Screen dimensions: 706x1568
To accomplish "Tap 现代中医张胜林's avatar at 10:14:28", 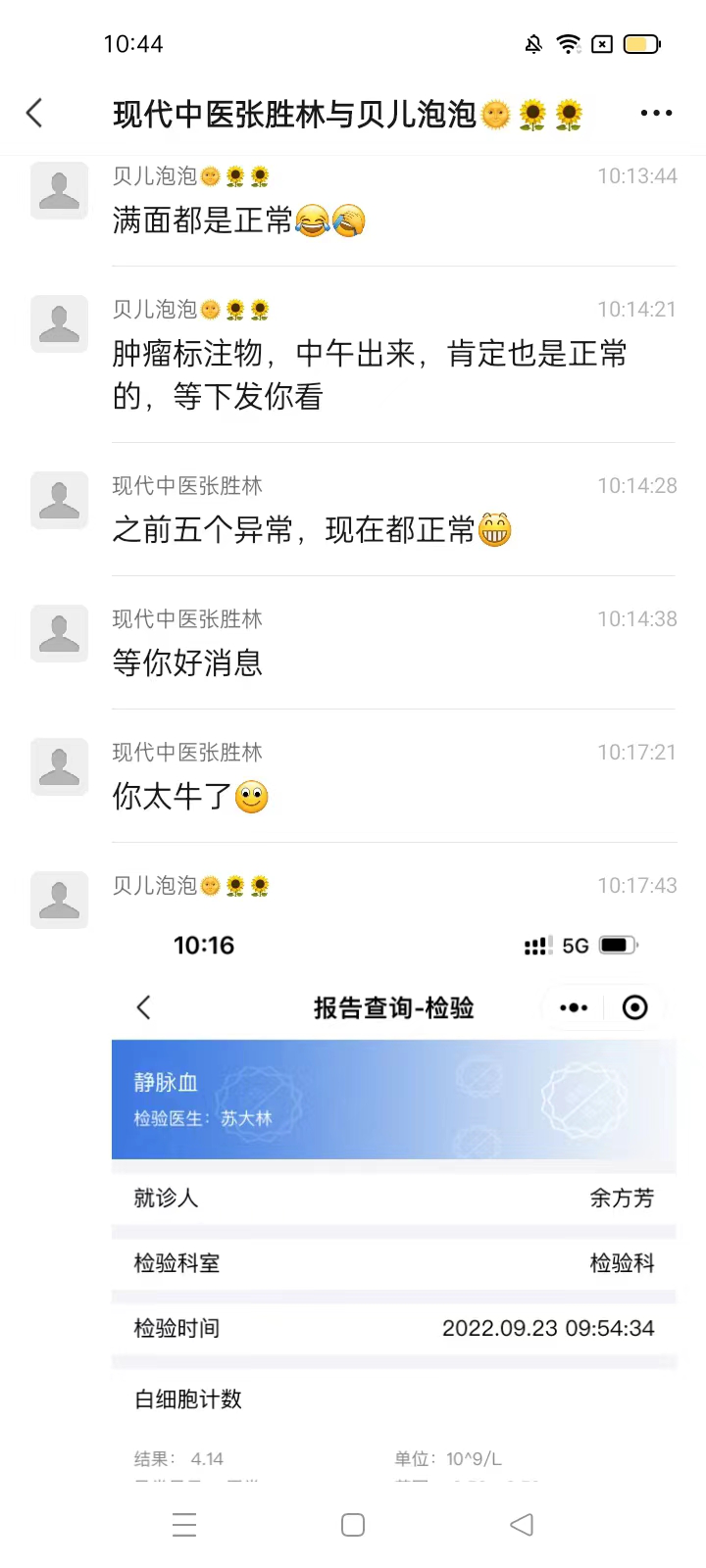I will [59, 500].
